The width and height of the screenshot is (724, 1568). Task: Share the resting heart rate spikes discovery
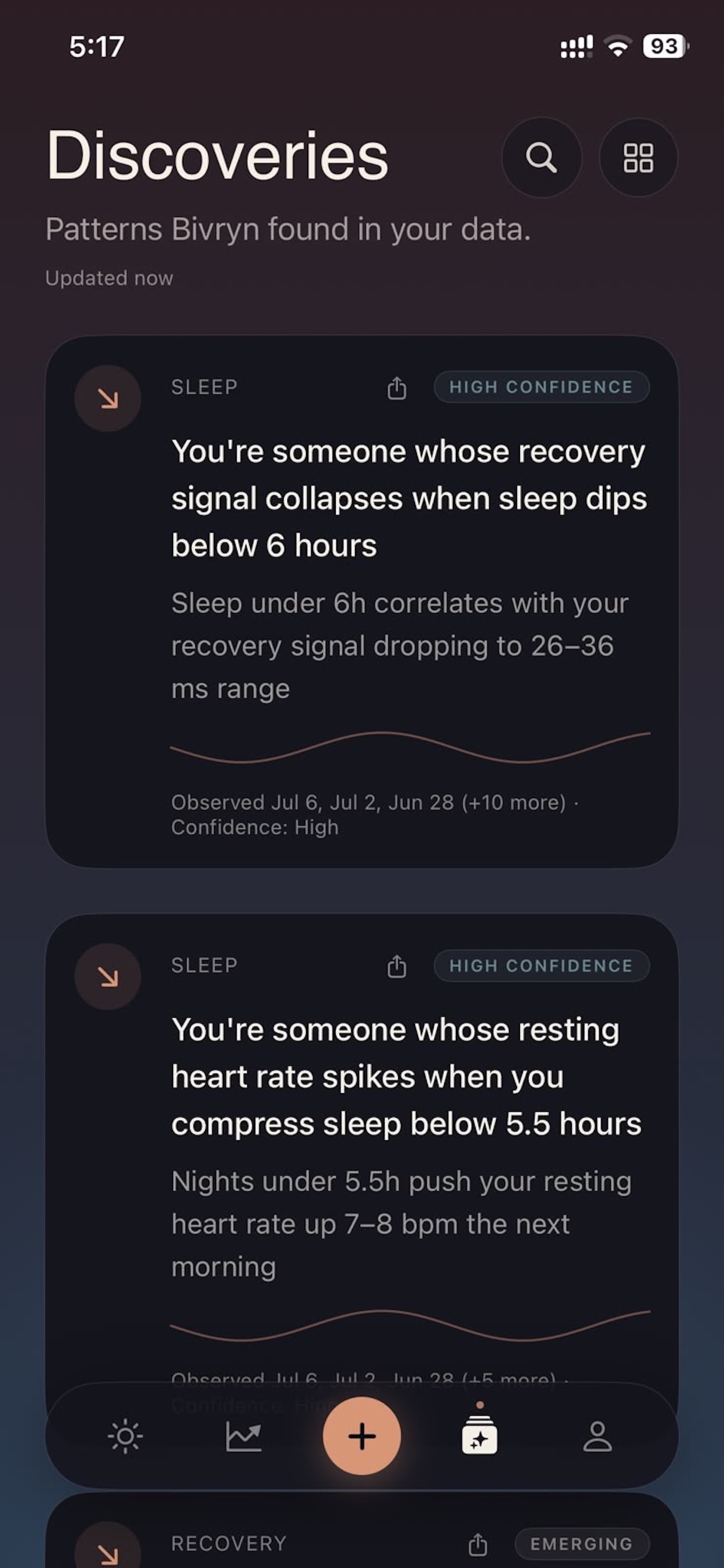point(396,965)
